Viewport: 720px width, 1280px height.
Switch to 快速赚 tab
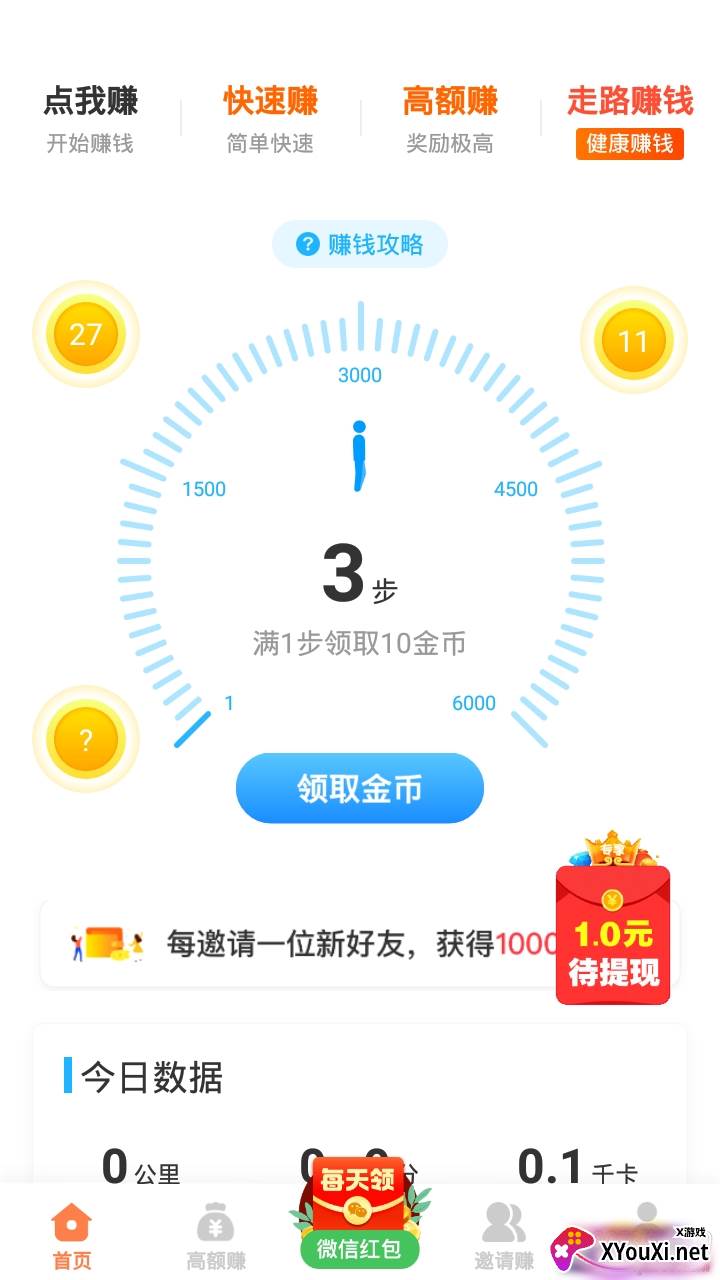pos(270,118)
